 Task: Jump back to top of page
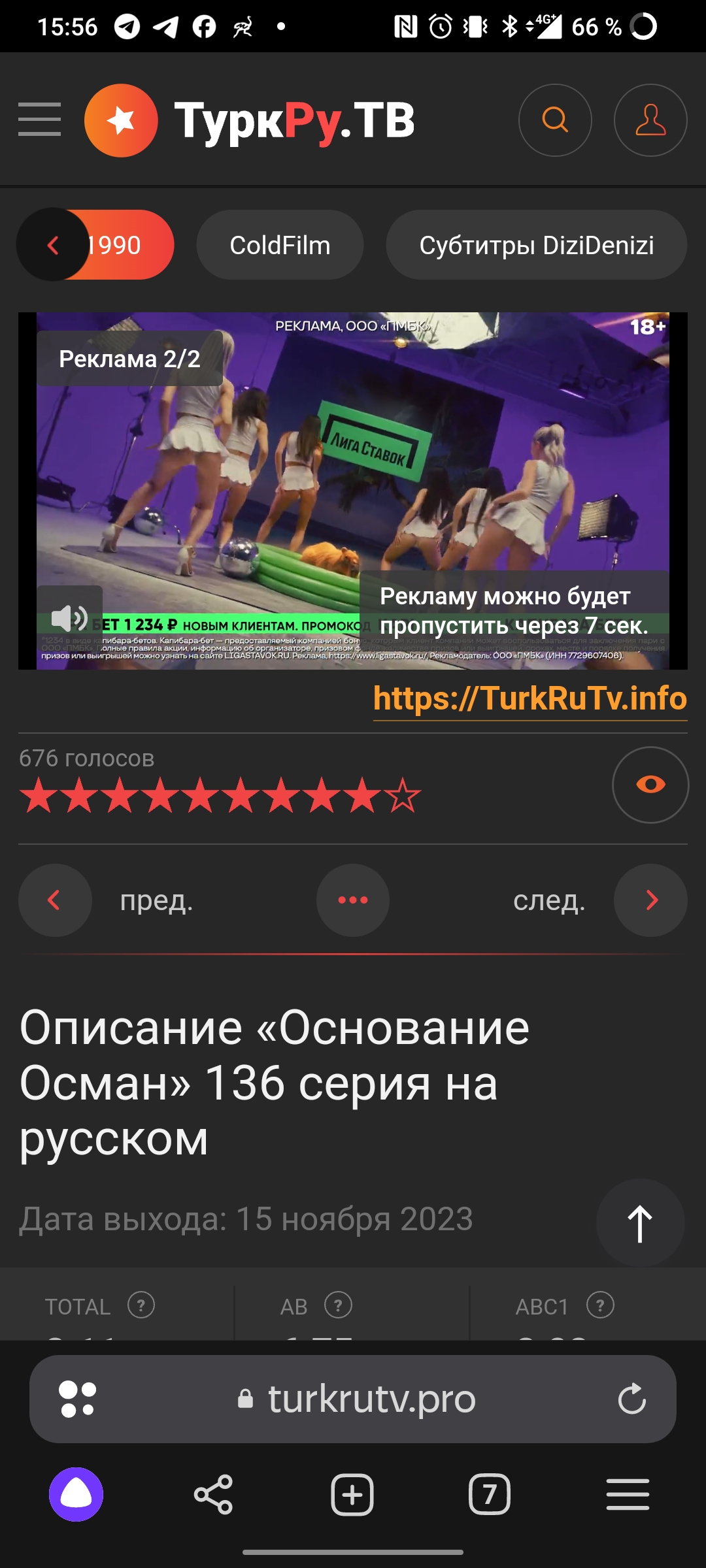click(x=640, y=1223)
